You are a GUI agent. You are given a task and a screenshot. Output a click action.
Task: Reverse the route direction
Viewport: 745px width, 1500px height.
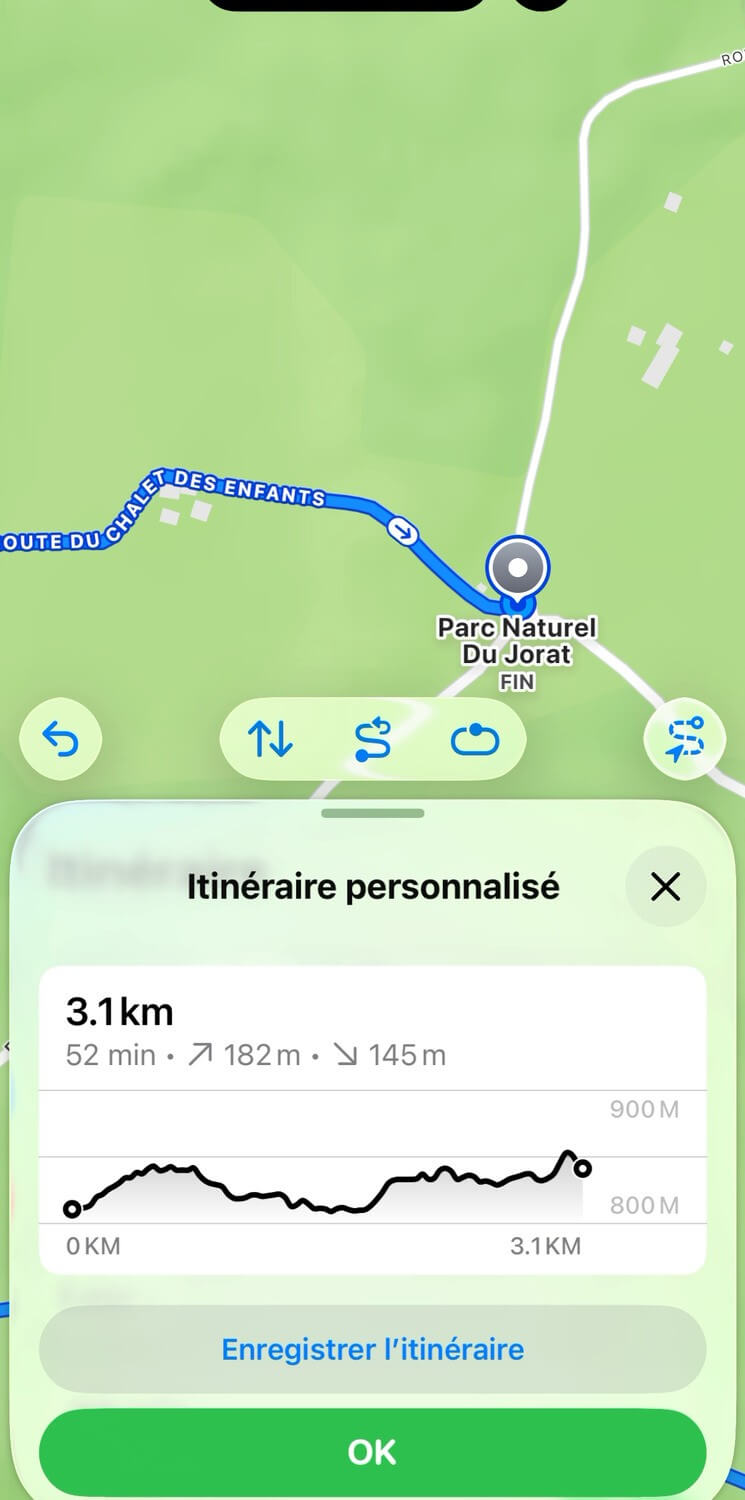tap(270, 741)
